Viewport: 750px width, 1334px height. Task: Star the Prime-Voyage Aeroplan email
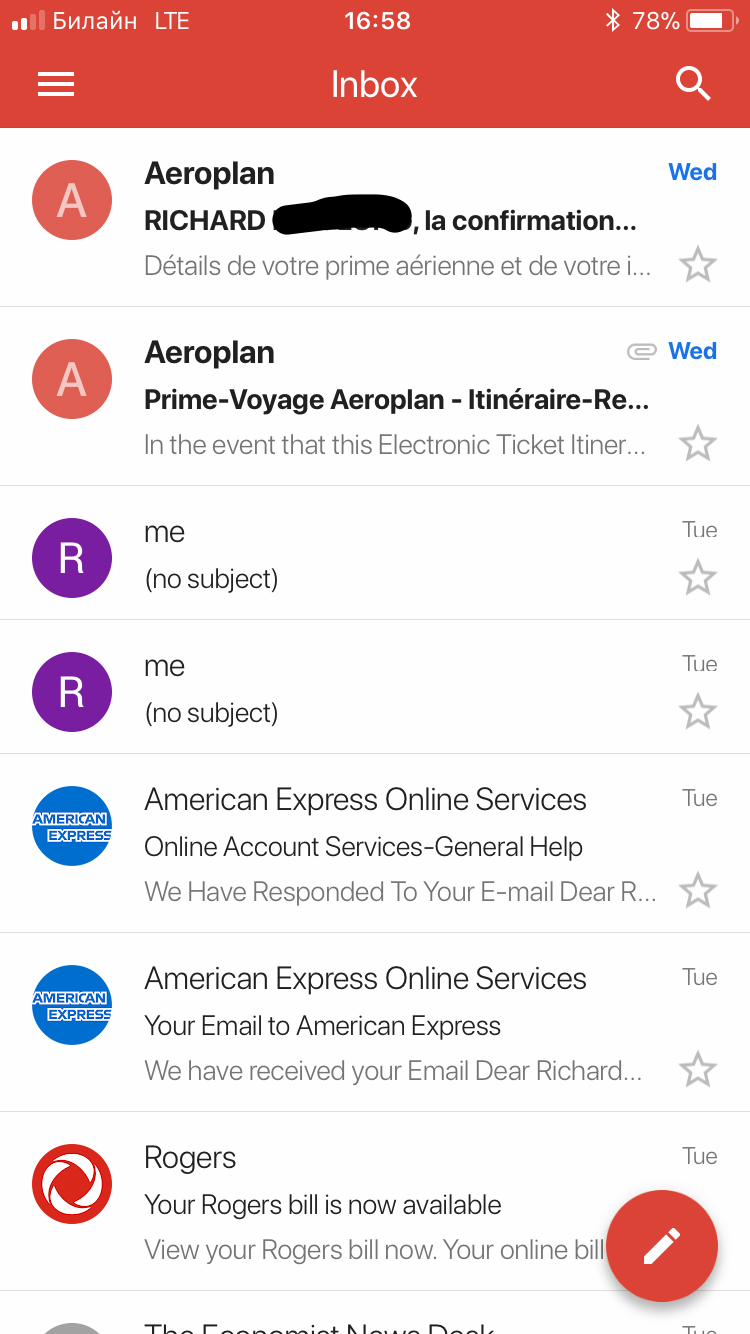[x=697, y=444]
